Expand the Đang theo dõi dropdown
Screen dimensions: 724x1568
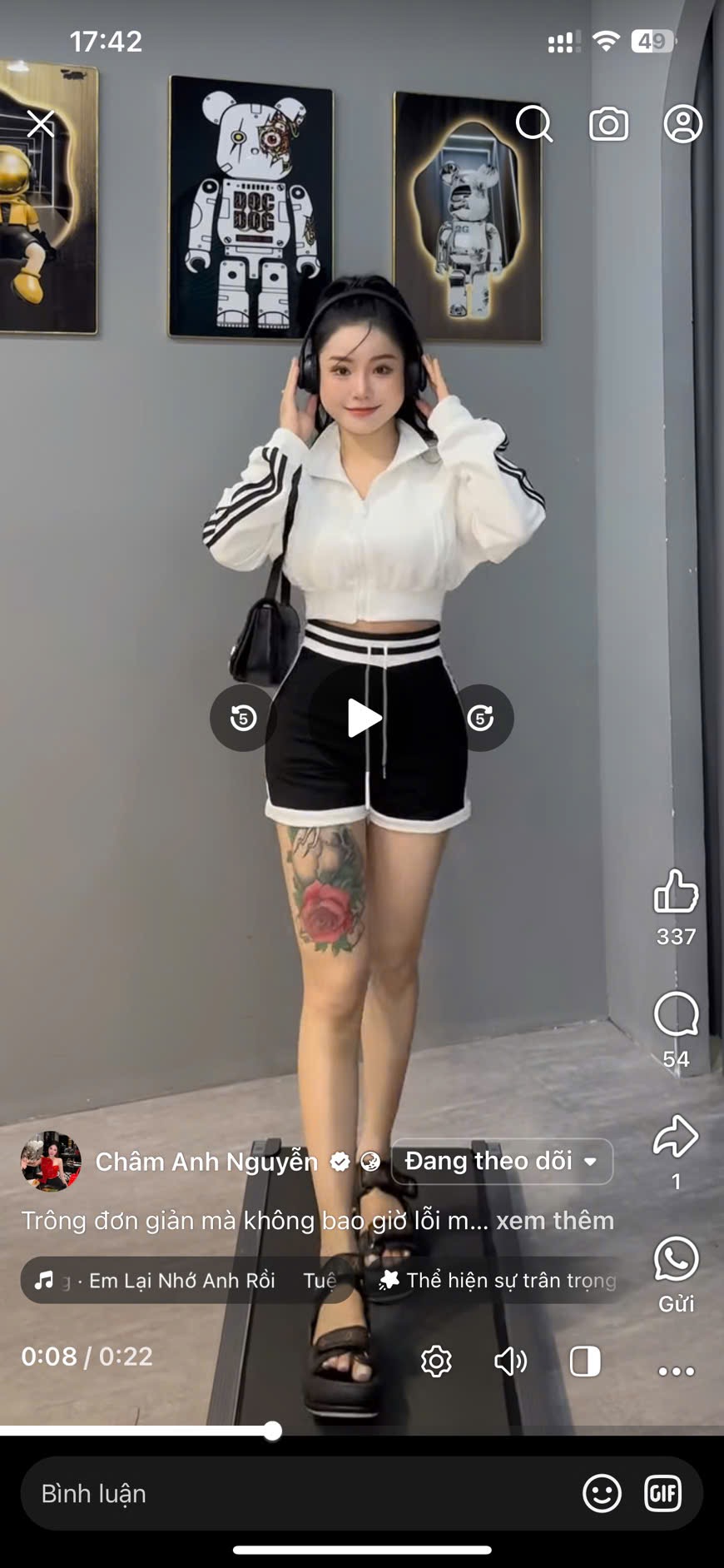[502, 1162]
